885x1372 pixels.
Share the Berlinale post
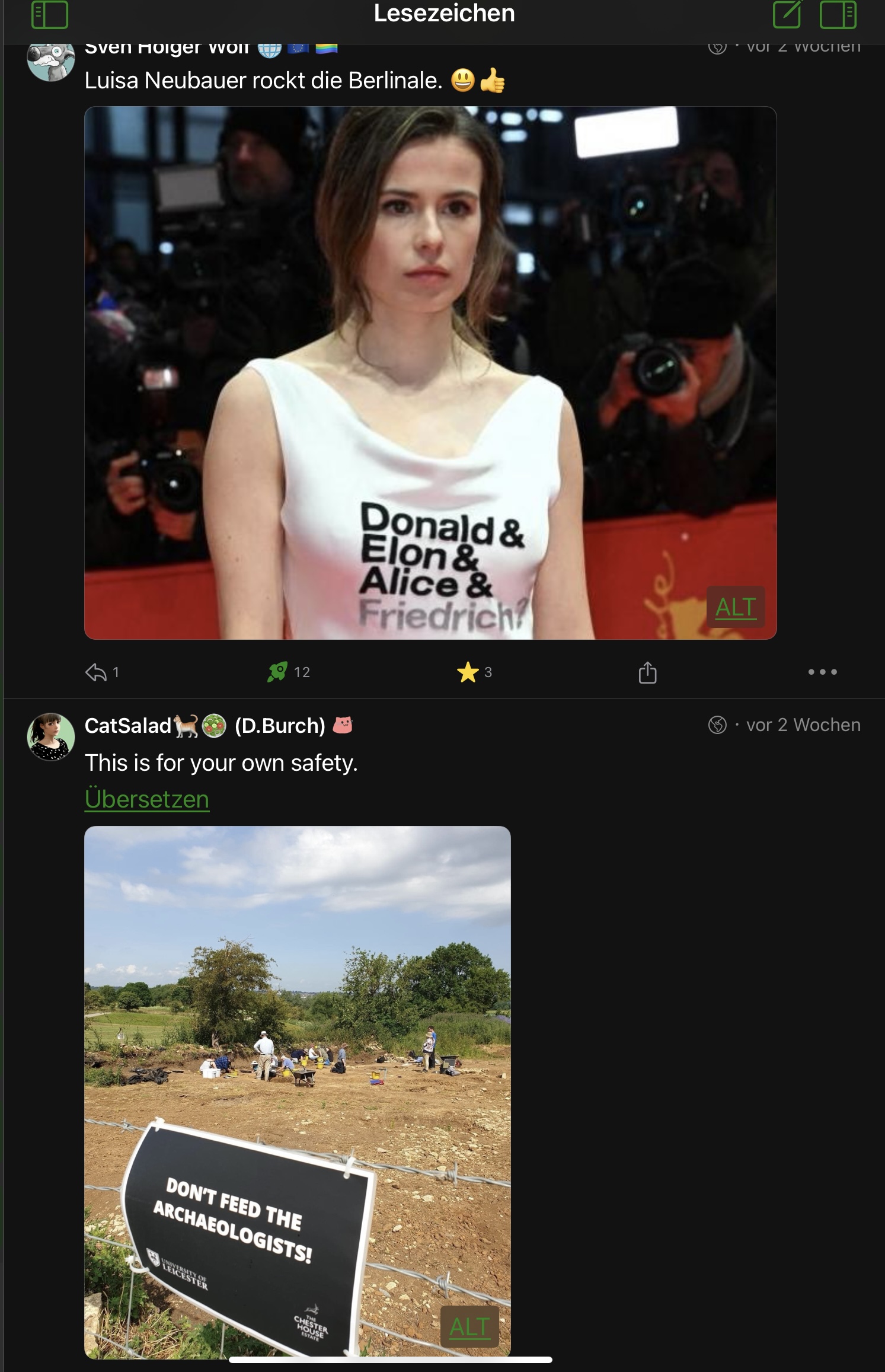click(x=647, y=672)
